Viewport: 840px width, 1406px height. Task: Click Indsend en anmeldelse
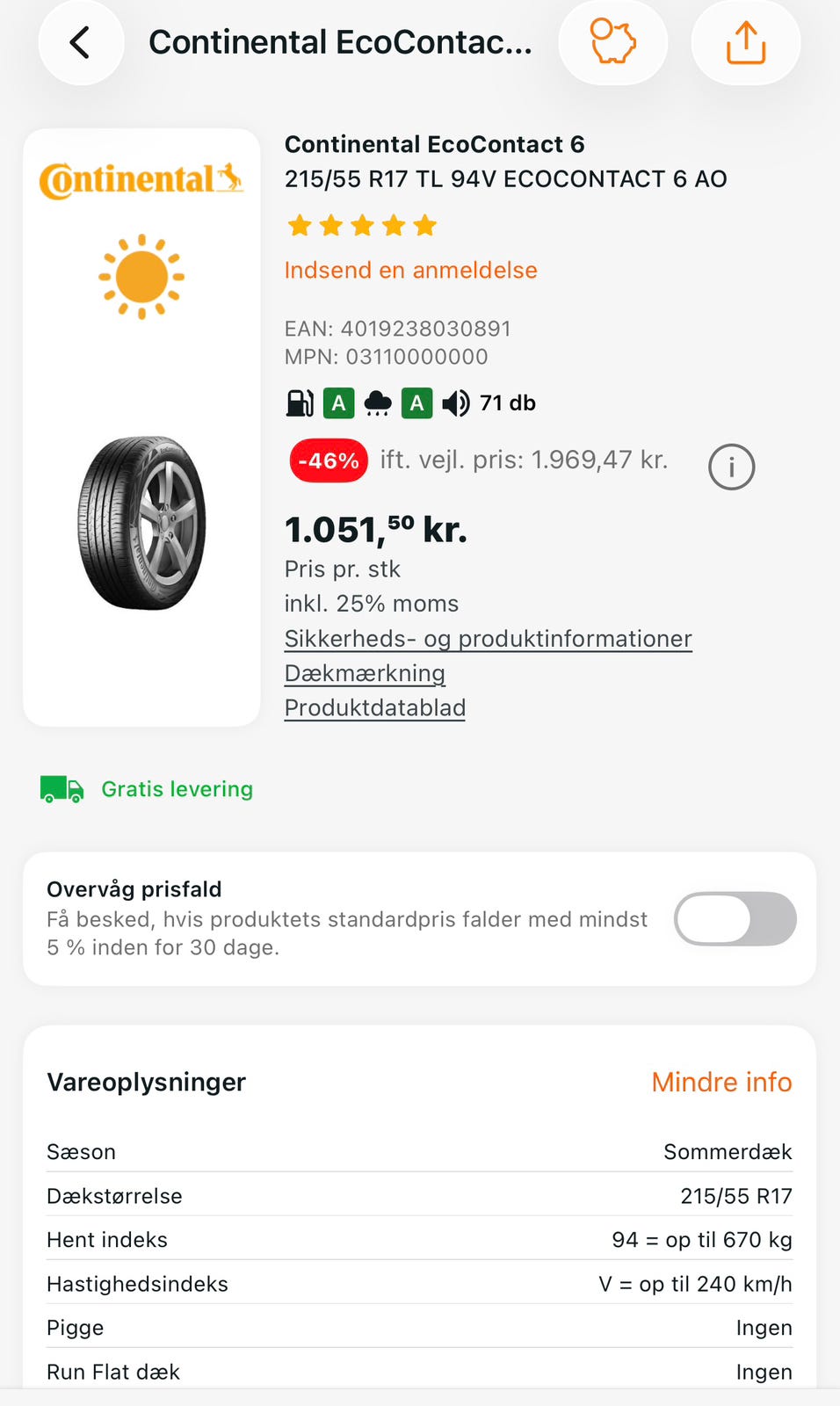pyautogui.click(x=410, y=270)
